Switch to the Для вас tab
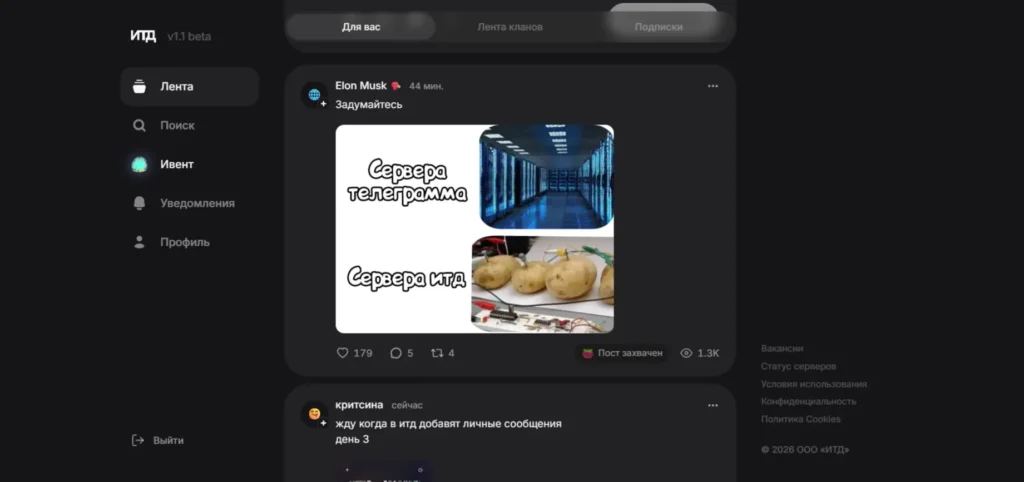The width and height of the screenshot is (1024, 482). 361,27
